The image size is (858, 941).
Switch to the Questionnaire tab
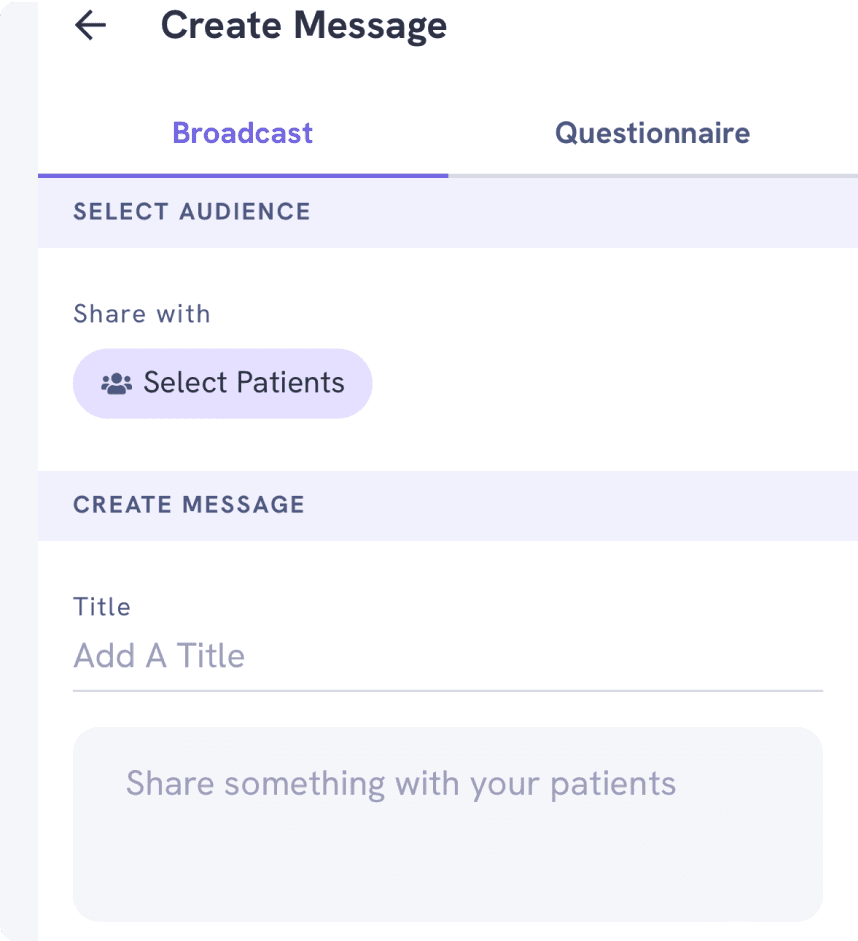pyautogui.click(x=652, y=133)
